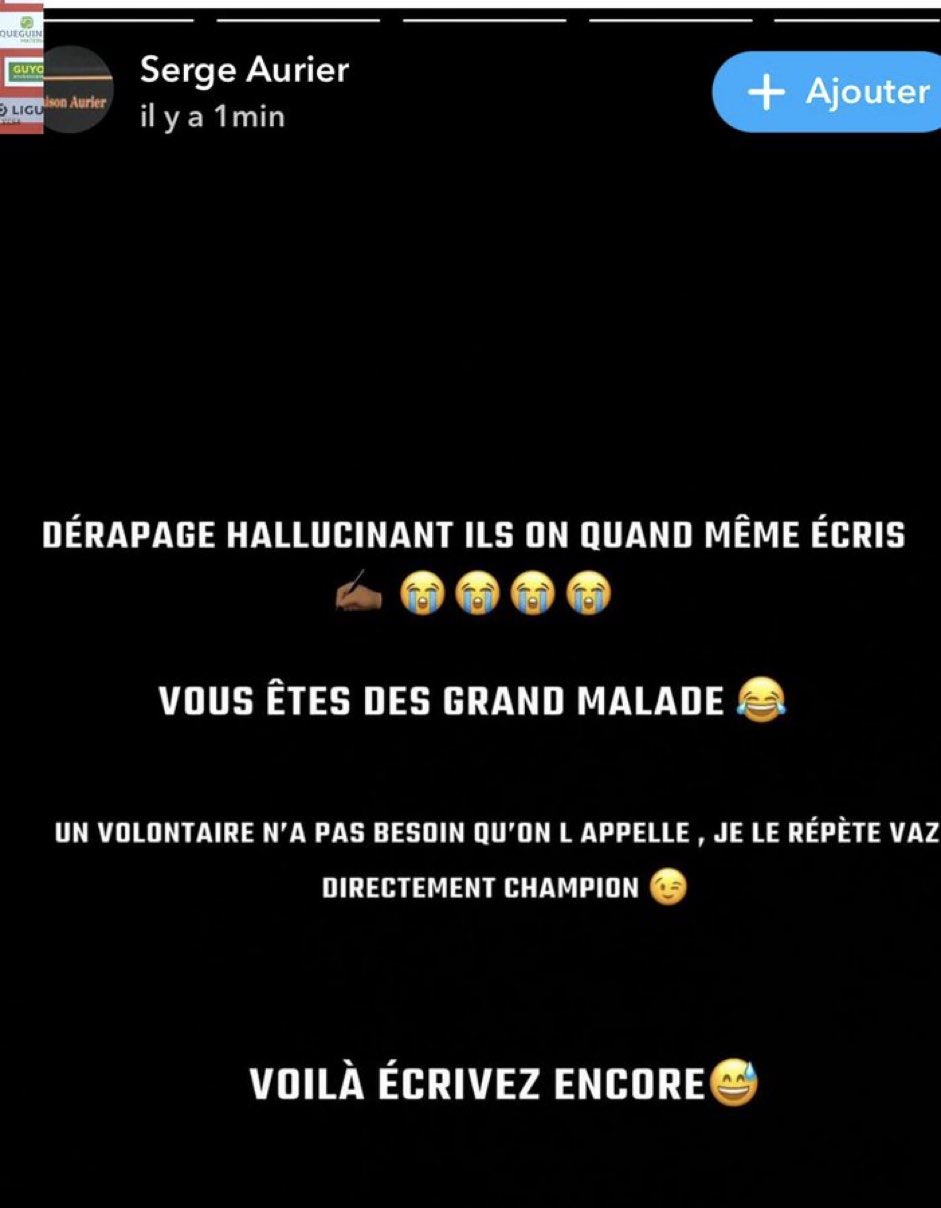Image resolution: width=941 pixels, height=1208 pixels.
Task: Open Serge Aurier's profile avatar
Action: coord(78,93)
